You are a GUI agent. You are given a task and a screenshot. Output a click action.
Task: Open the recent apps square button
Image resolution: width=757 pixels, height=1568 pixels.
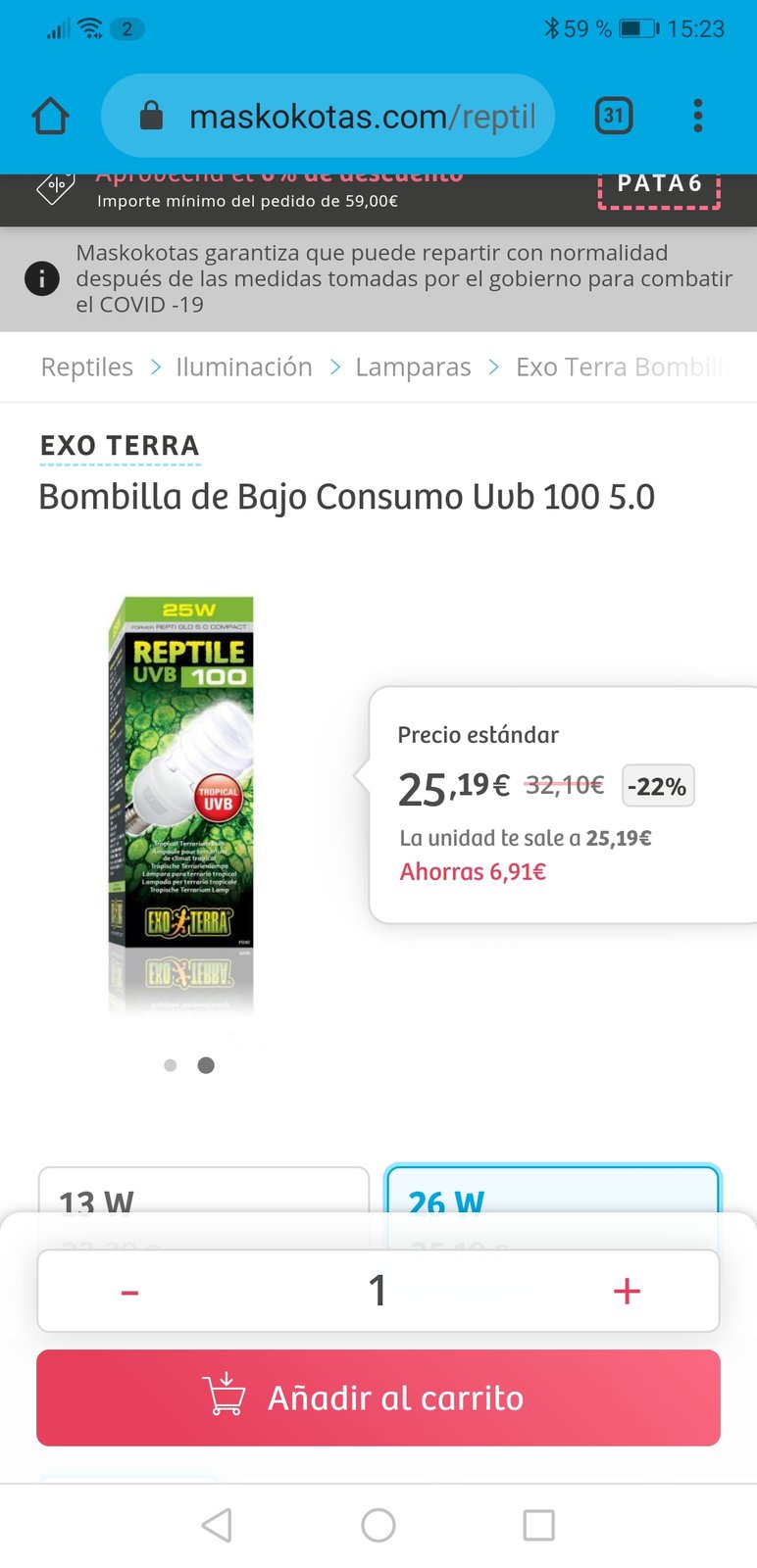[x=538, y=1525]
